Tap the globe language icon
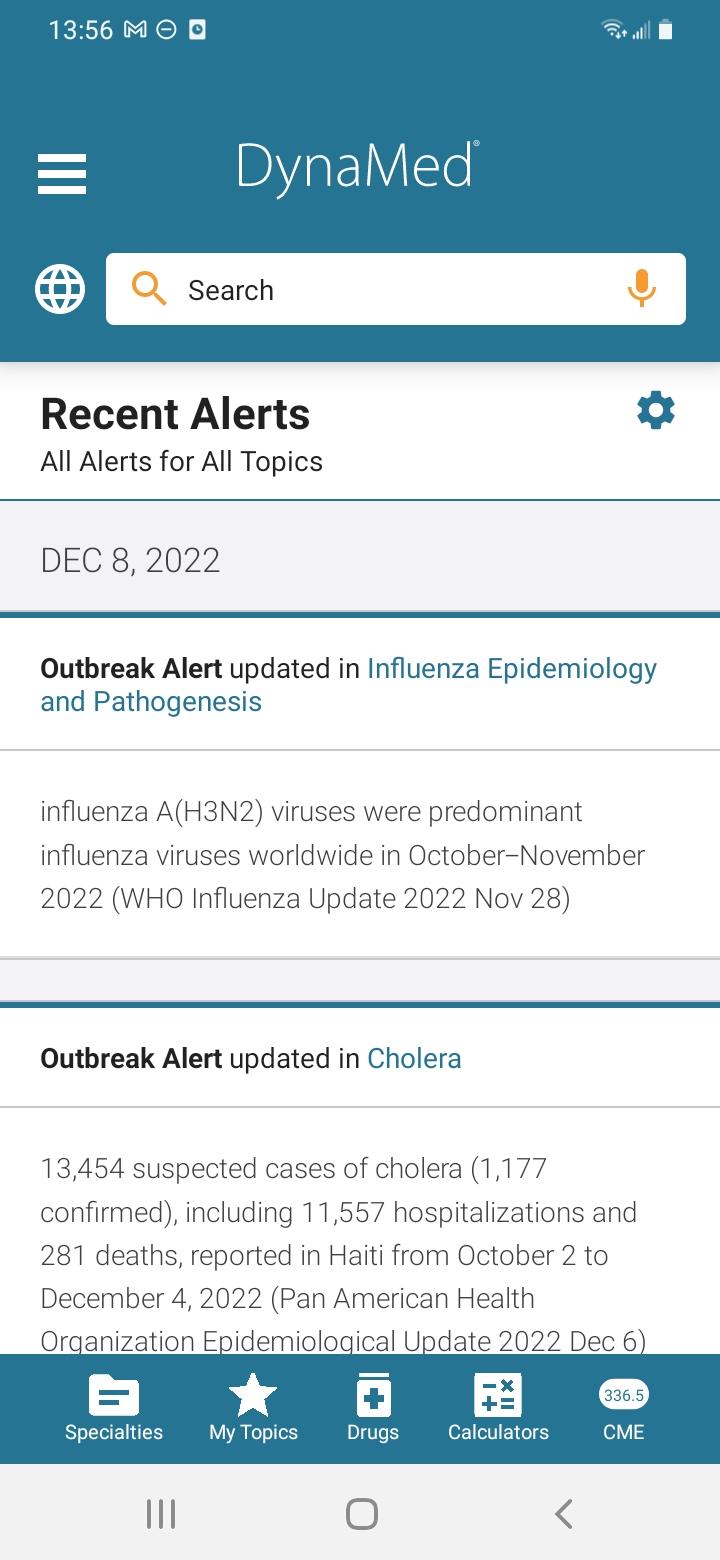The width and height of the screenshot is (720, 1560). 60,290
